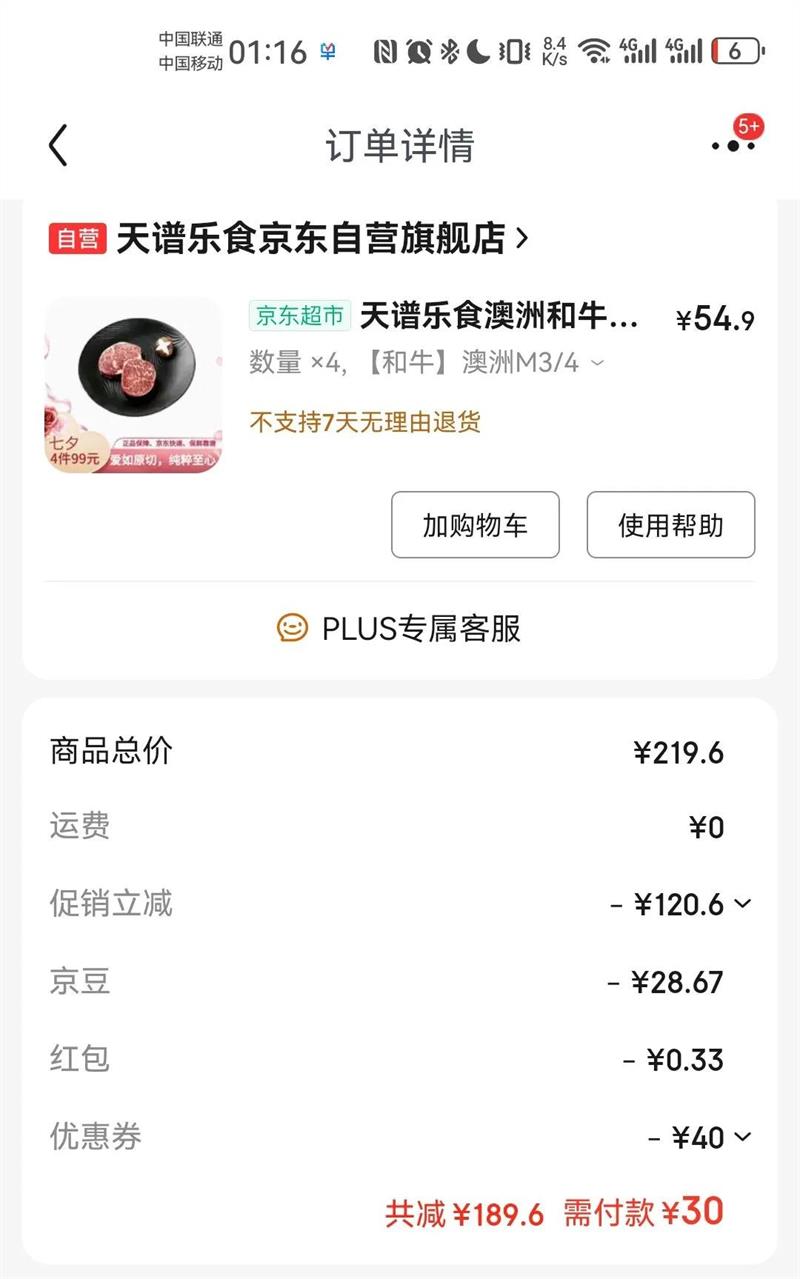
Task: Expand the 优惠券 coupon details
Action: tap(742, 1137)
